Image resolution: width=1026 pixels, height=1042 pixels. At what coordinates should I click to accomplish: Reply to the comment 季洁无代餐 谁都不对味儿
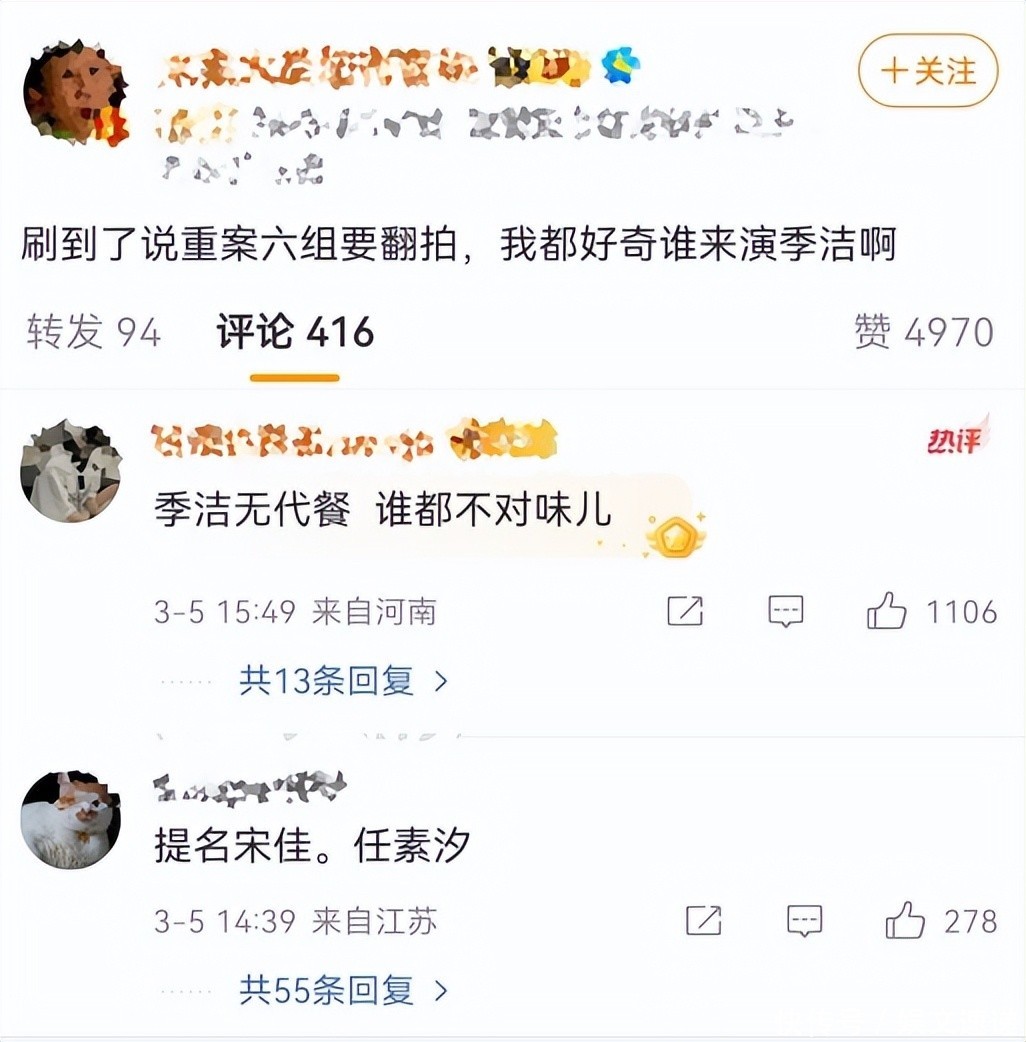(x=786, y=611)
